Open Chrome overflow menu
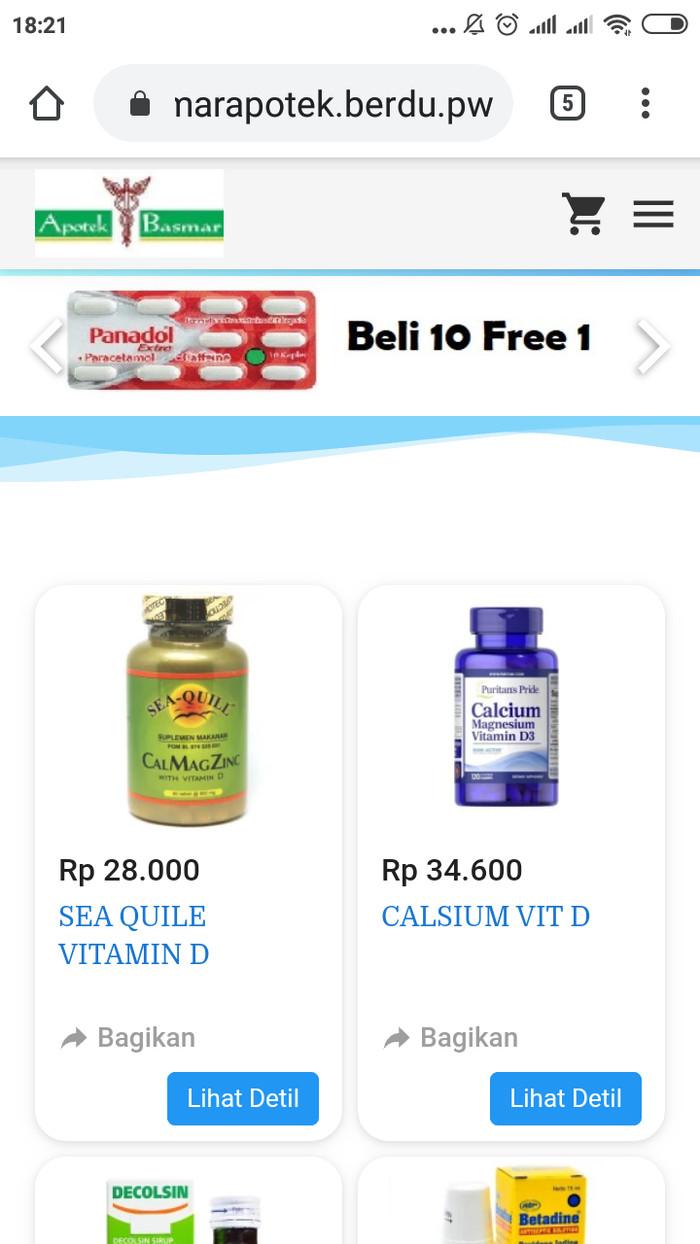This screenshot has width=700, height=1244. tap(645, 103)
